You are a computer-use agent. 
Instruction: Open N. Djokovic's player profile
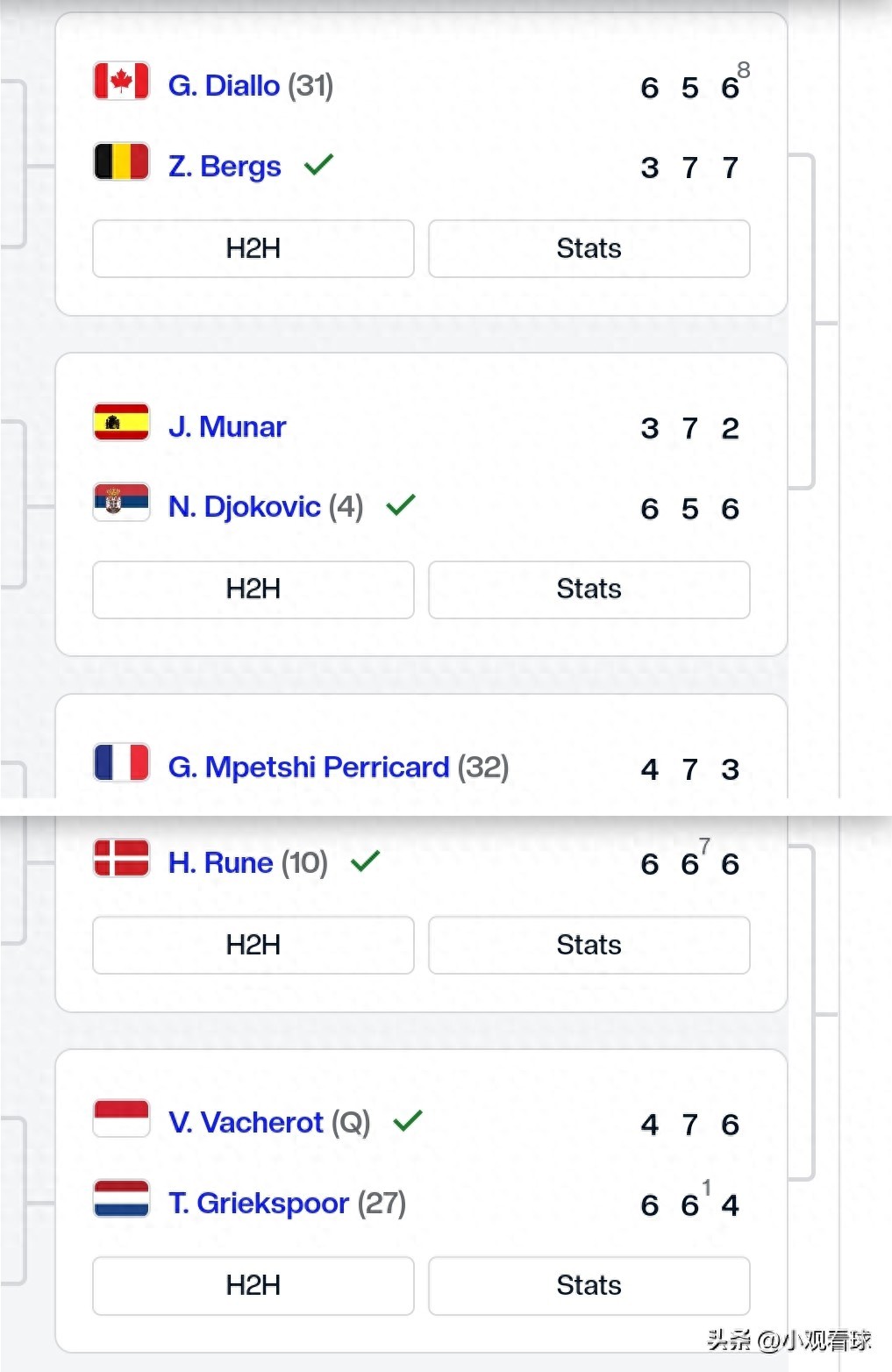(x=244, y=507)
